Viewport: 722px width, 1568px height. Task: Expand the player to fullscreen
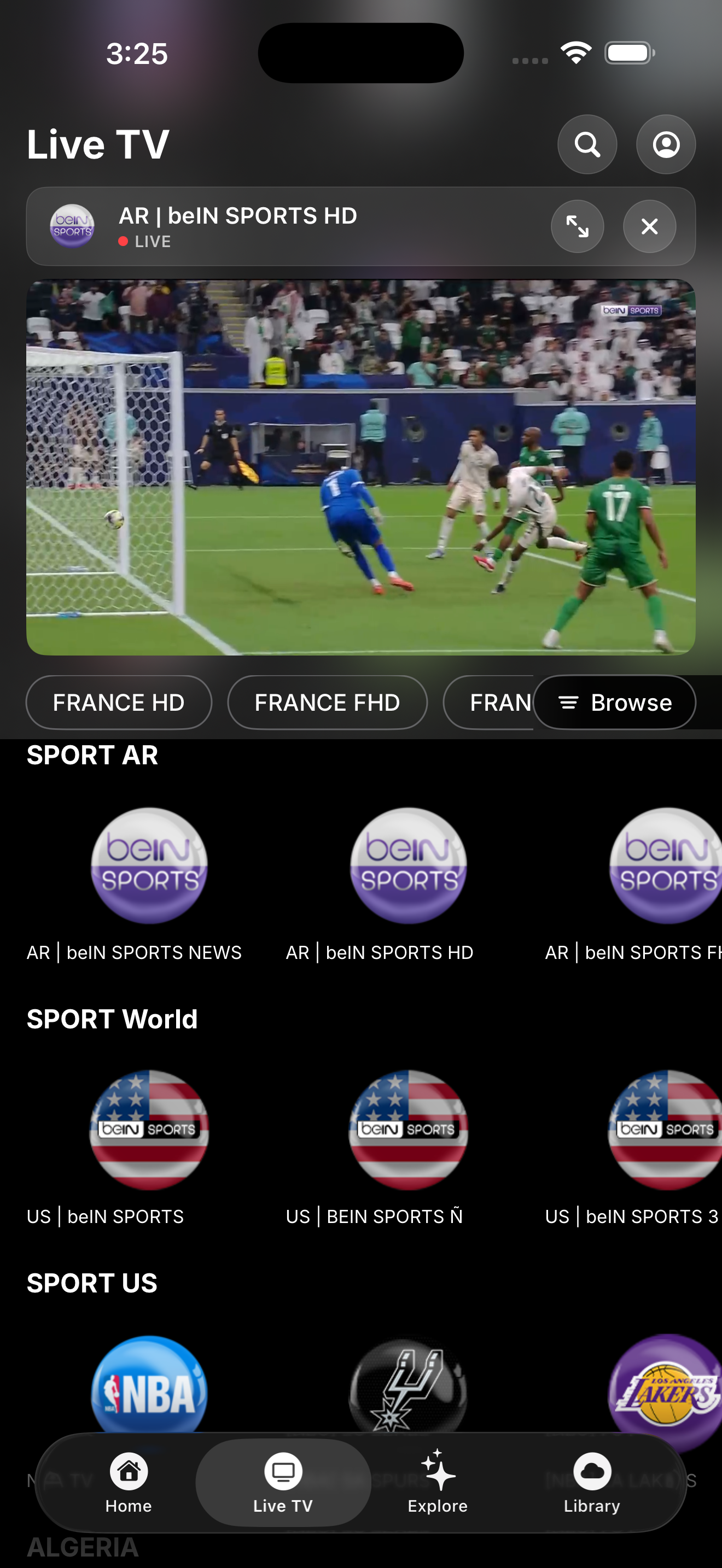pos(577,226)
